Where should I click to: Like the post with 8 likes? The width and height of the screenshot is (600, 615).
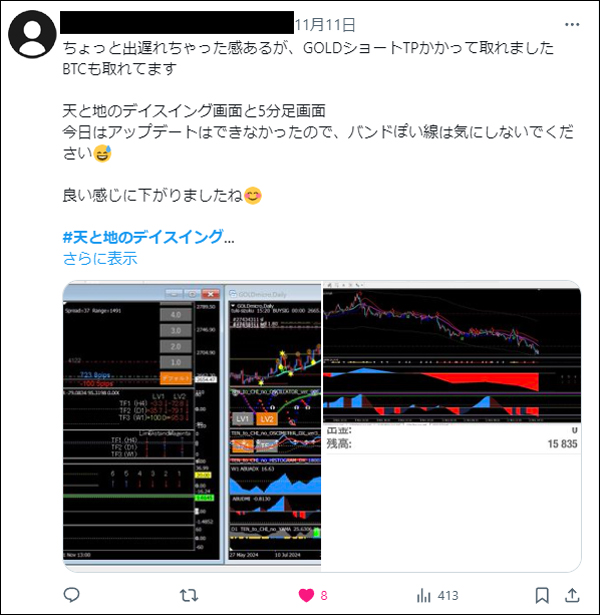tap(306, 594)
